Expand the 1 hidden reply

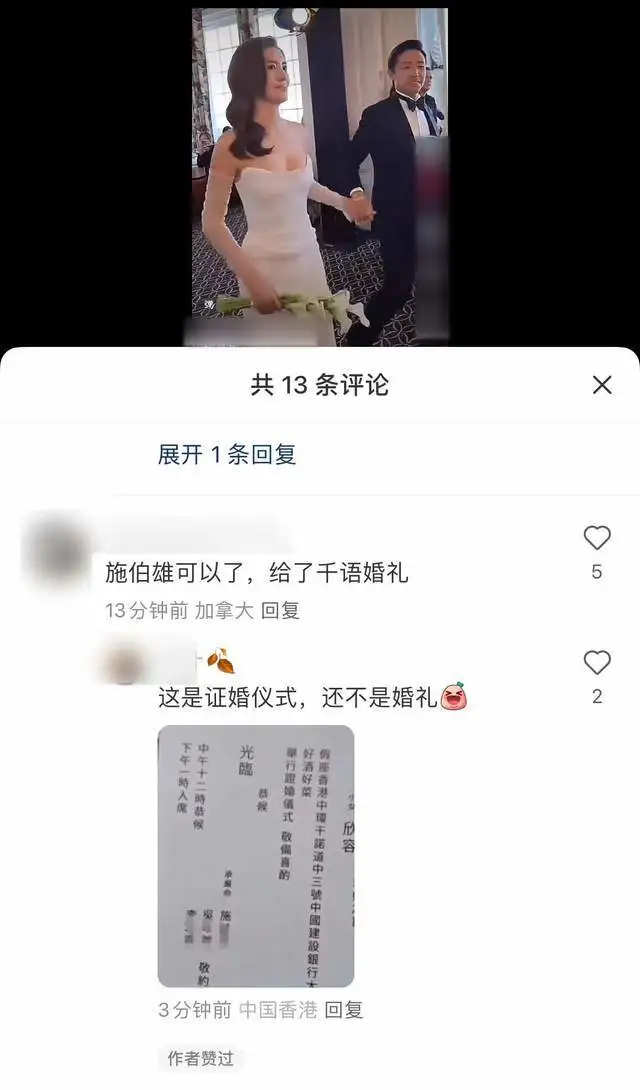pos(227,455)
